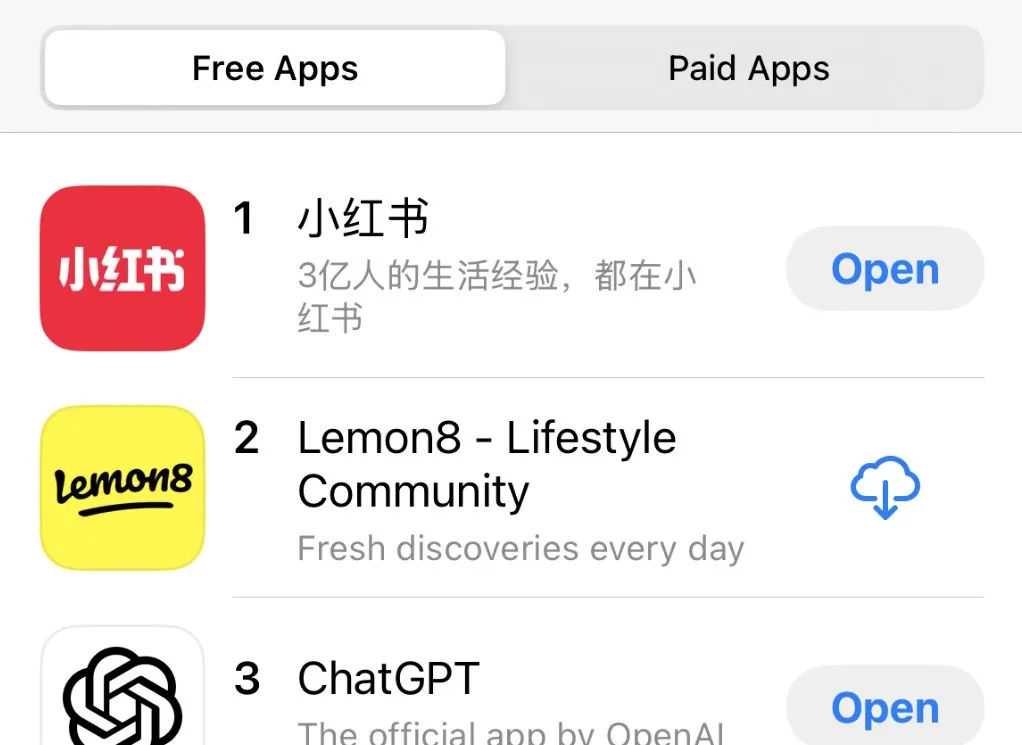The height and width of the screenshot is (745, 1022).
Task: Tap Open next to ChatGPT
Action: (885, 707)
